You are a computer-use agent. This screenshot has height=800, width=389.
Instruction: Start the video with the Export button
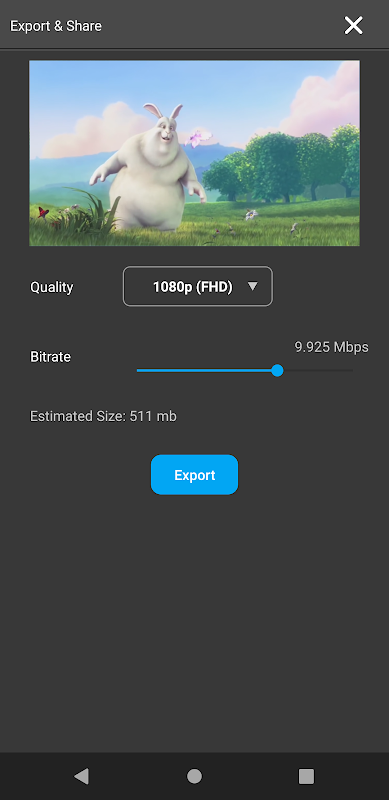[194, 474]
